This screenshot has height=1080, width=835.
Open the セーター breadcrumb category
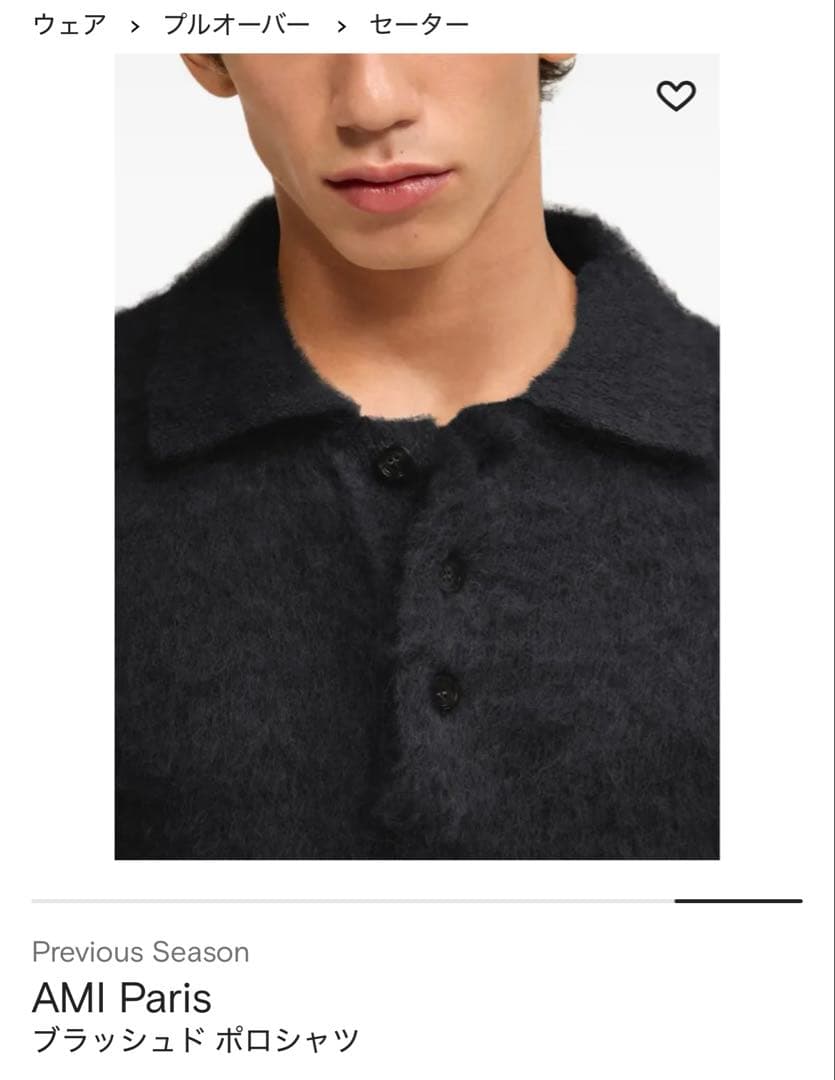pyautogui.click(x=419, y=25)
